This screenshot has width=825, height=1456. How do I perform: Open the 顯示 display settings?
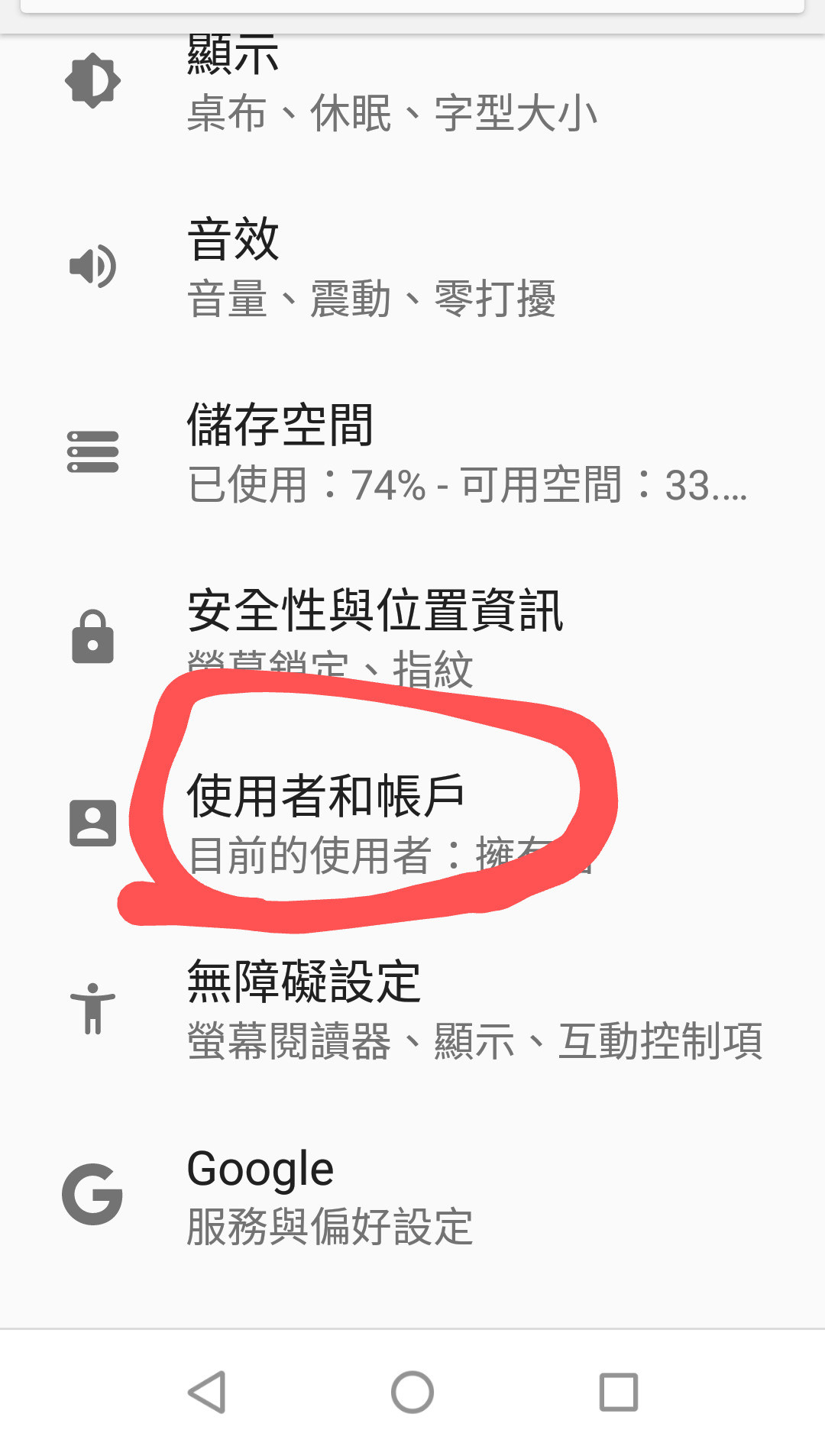pos(391,84)
